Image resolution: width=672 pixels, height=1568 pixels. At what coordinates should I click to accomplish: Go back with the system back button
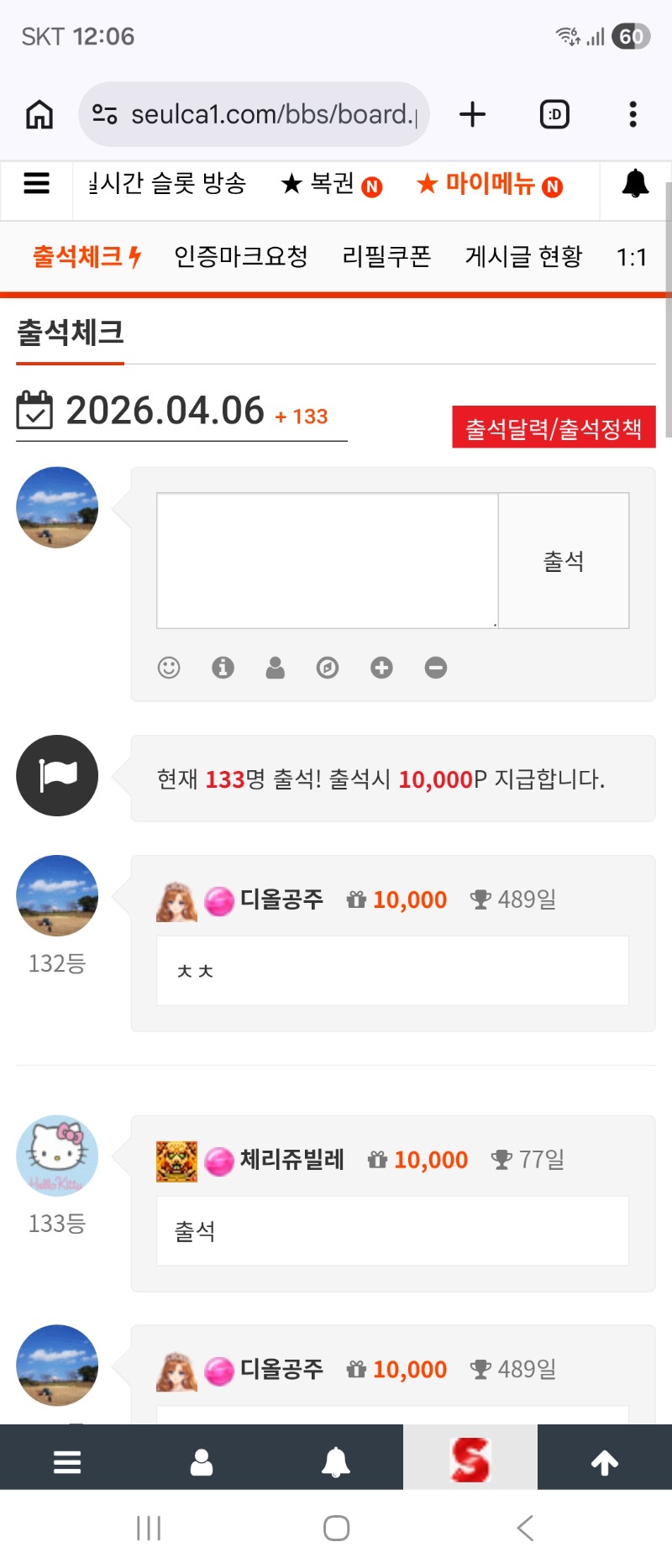click(x=525, y=1528)
